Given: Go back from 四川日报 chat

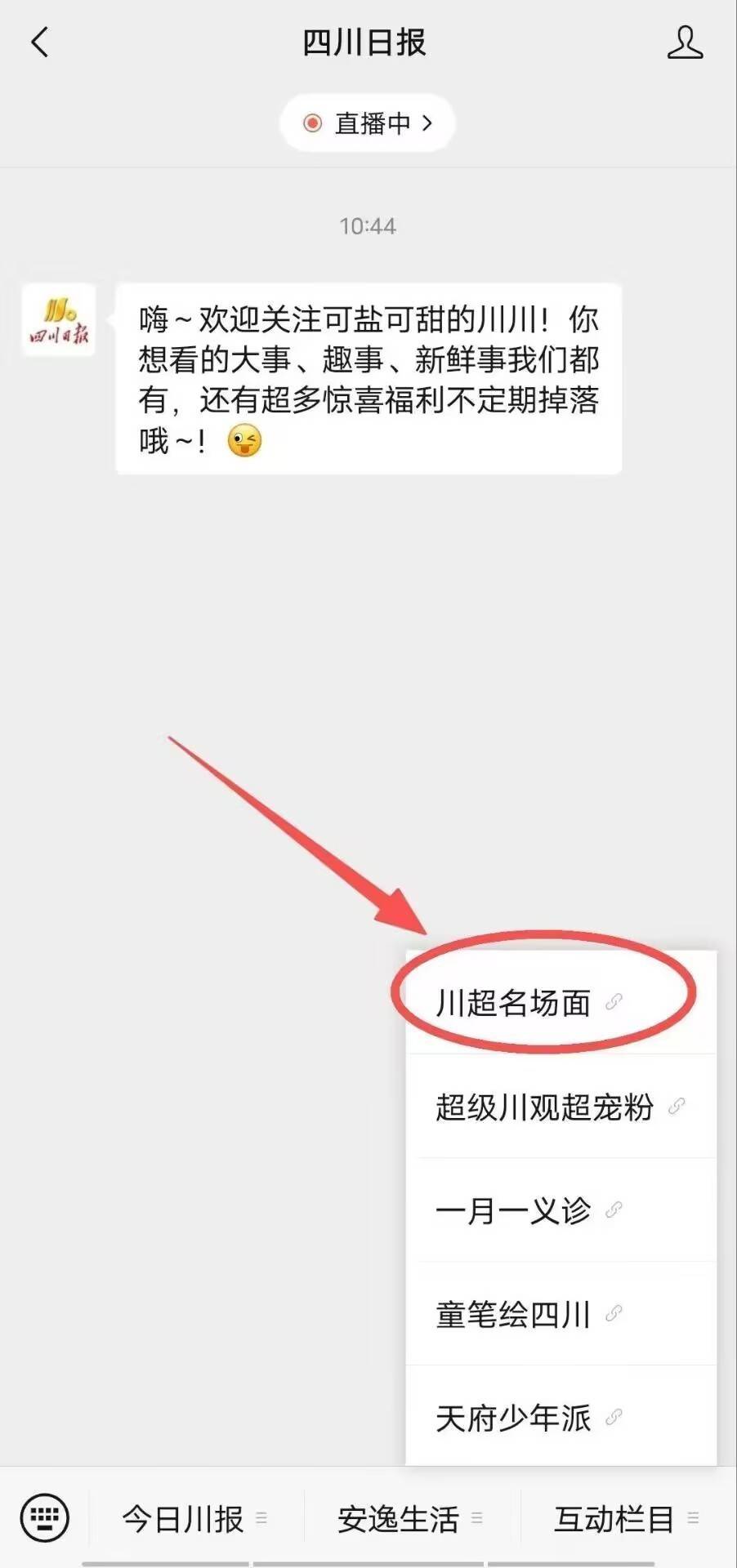Looking at the screenshot, I should (39, 42).
